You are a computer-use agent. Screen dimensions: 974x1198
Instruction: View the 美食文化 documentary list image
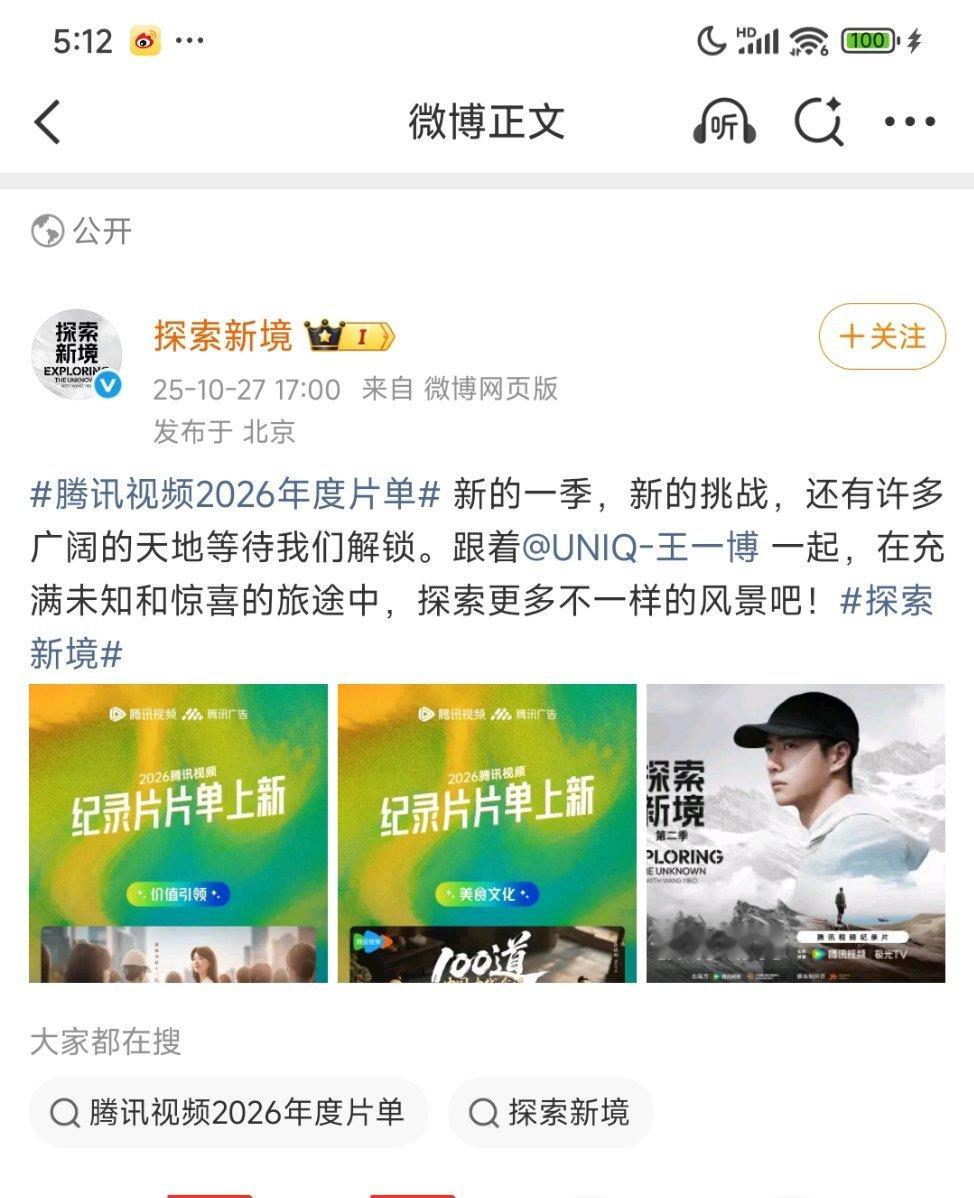487,832
